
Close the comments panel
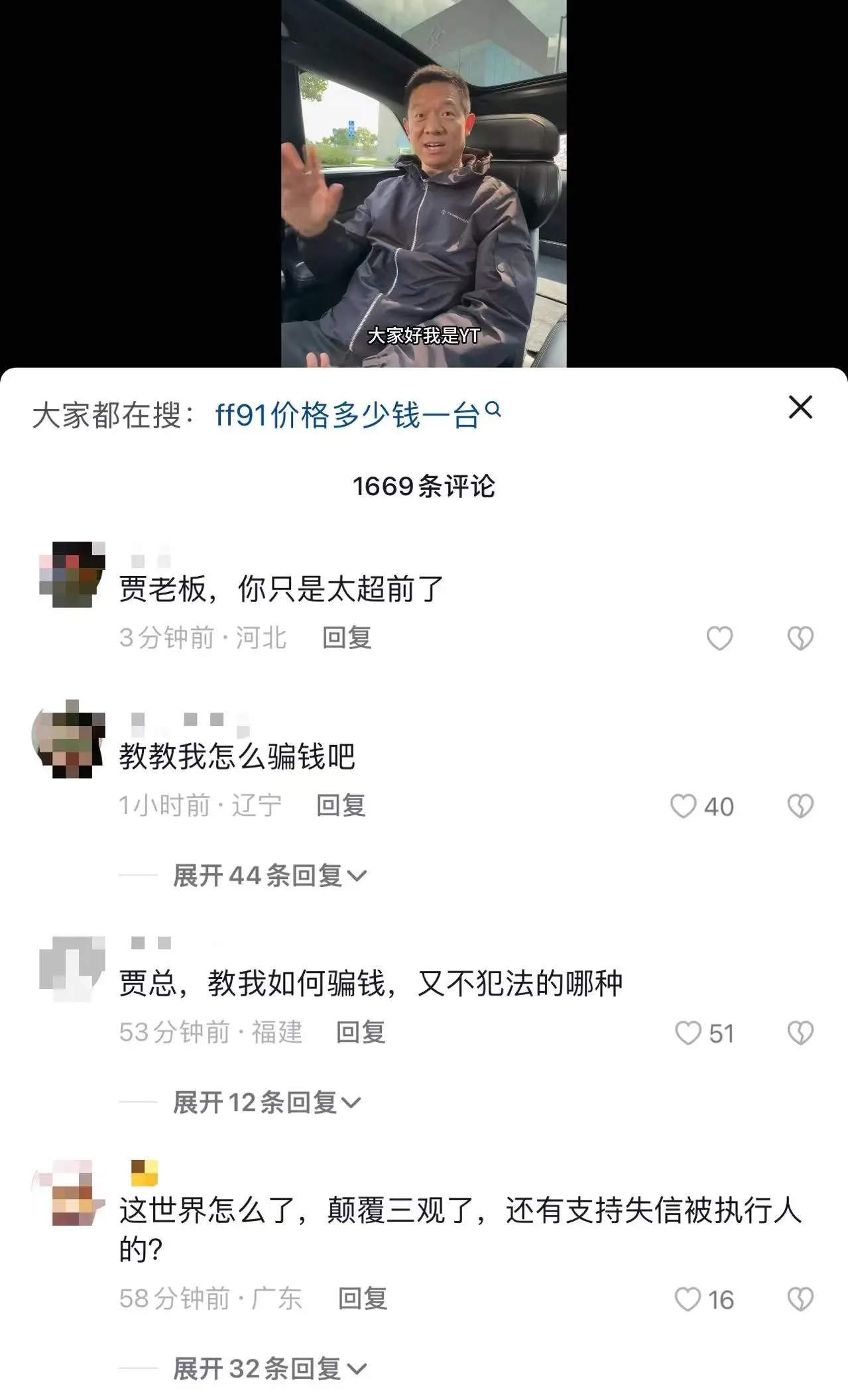[800, 407]
